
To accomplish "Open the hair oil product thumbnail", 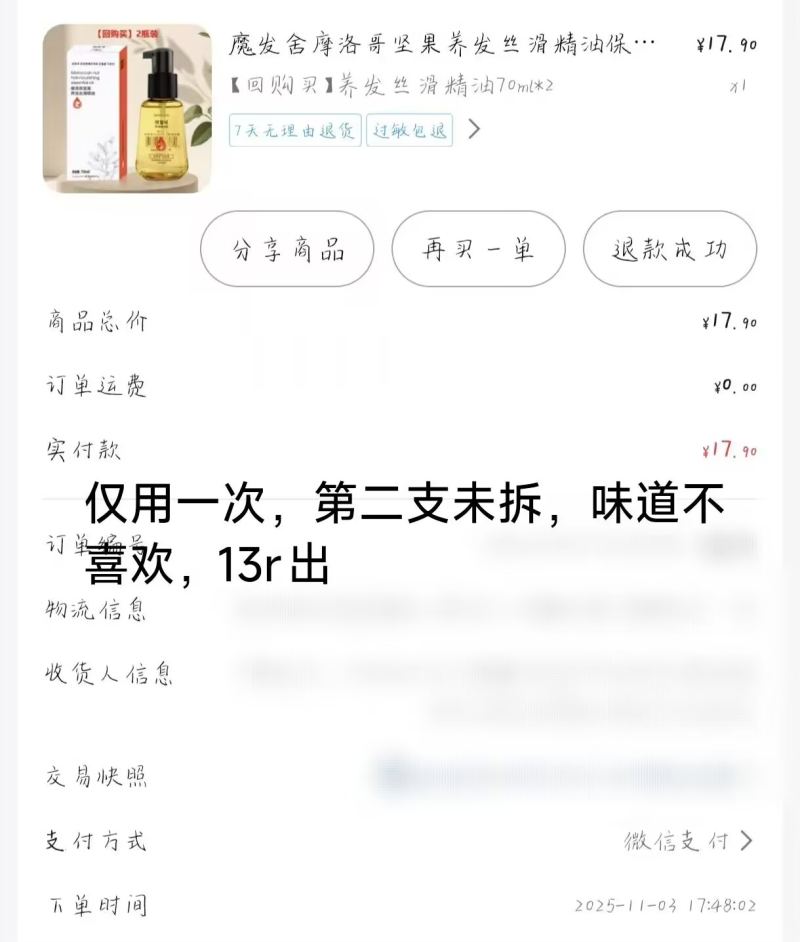I will point(127,108).
